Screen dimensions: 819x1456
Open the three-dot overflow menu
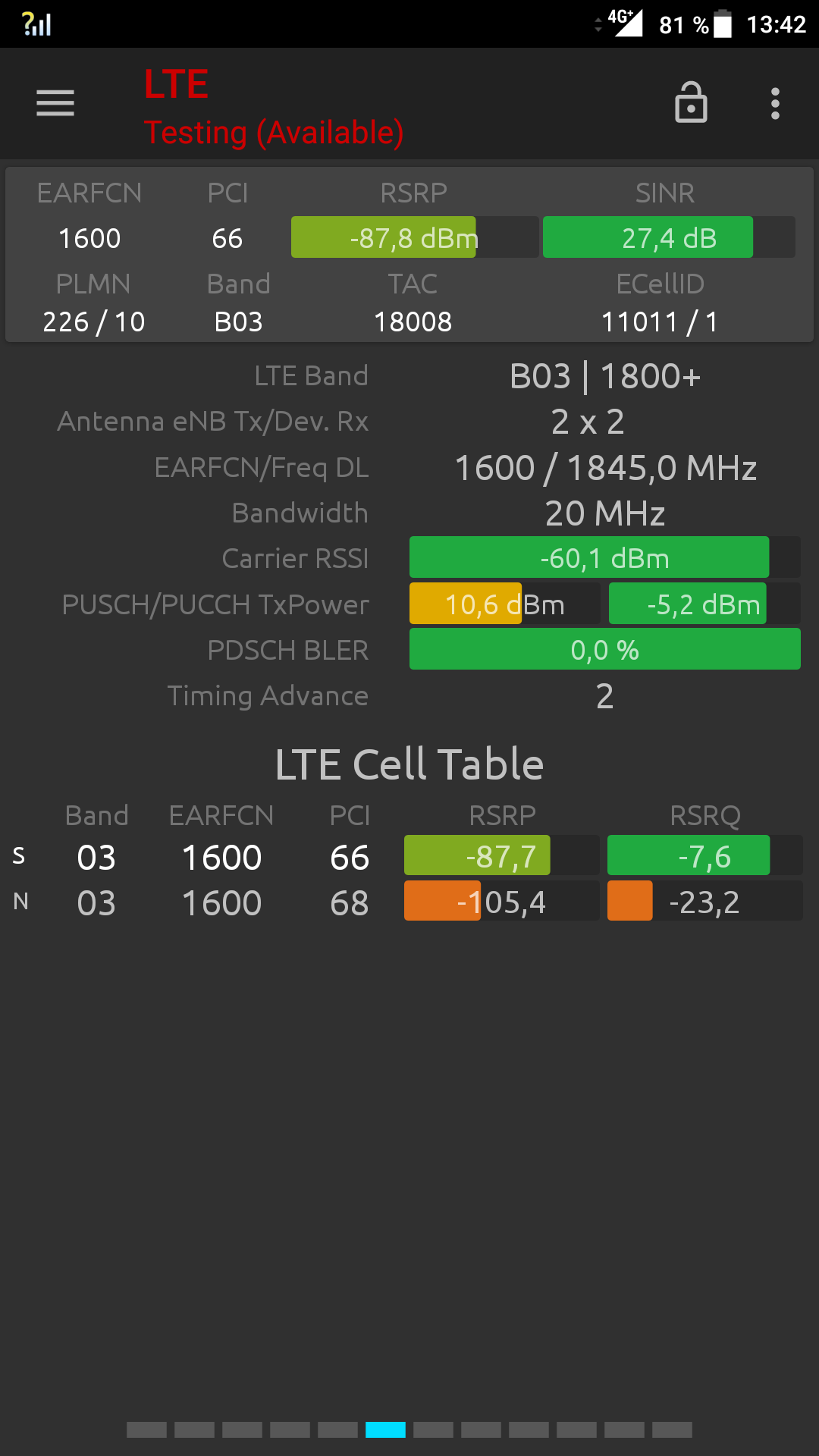click(x=775, y=103)
